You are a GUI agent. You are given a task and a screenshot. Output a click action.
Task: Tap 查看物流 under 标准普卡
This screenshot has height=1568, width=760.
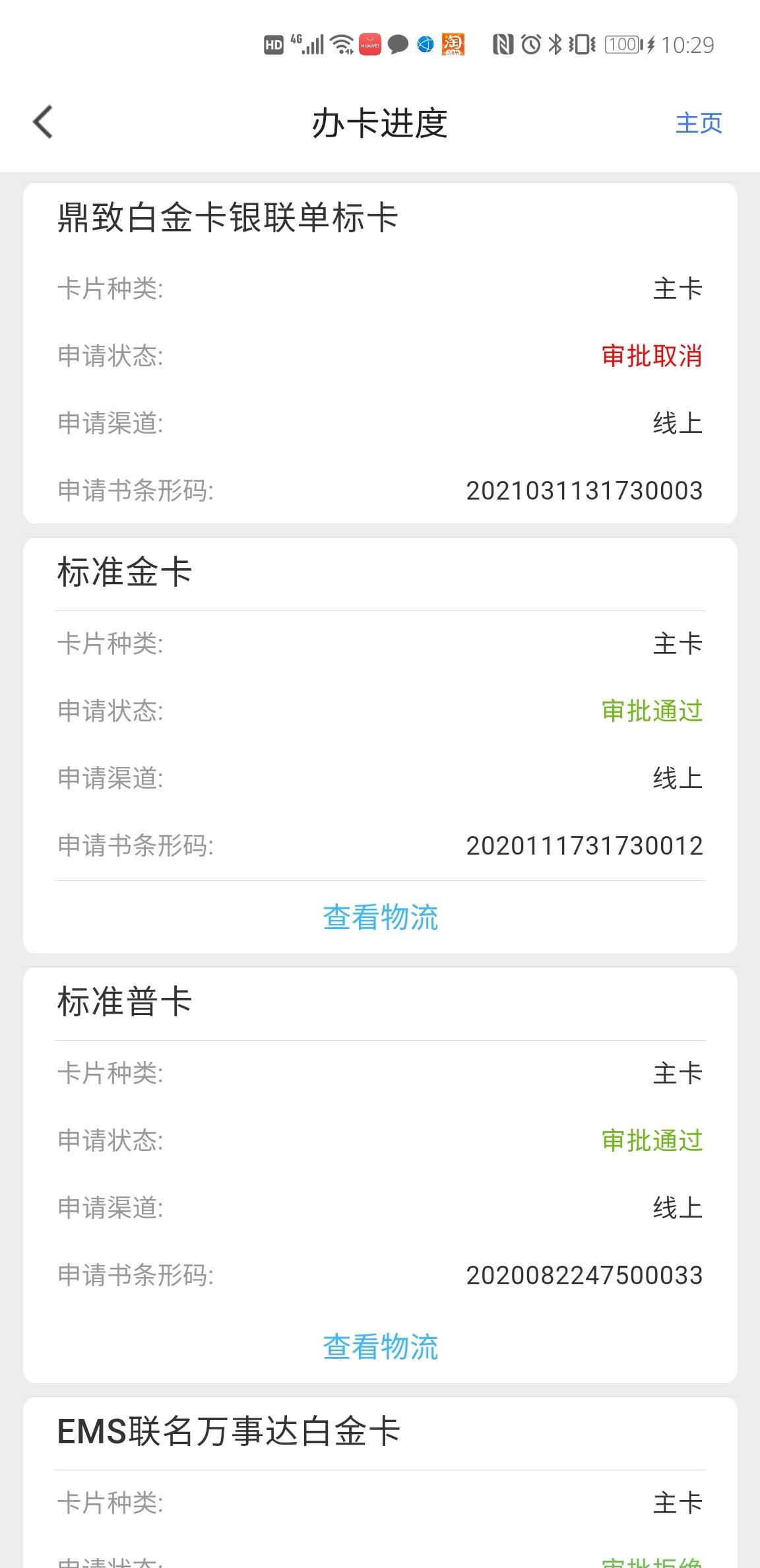pyautogui.click(x=380, y=1347)
